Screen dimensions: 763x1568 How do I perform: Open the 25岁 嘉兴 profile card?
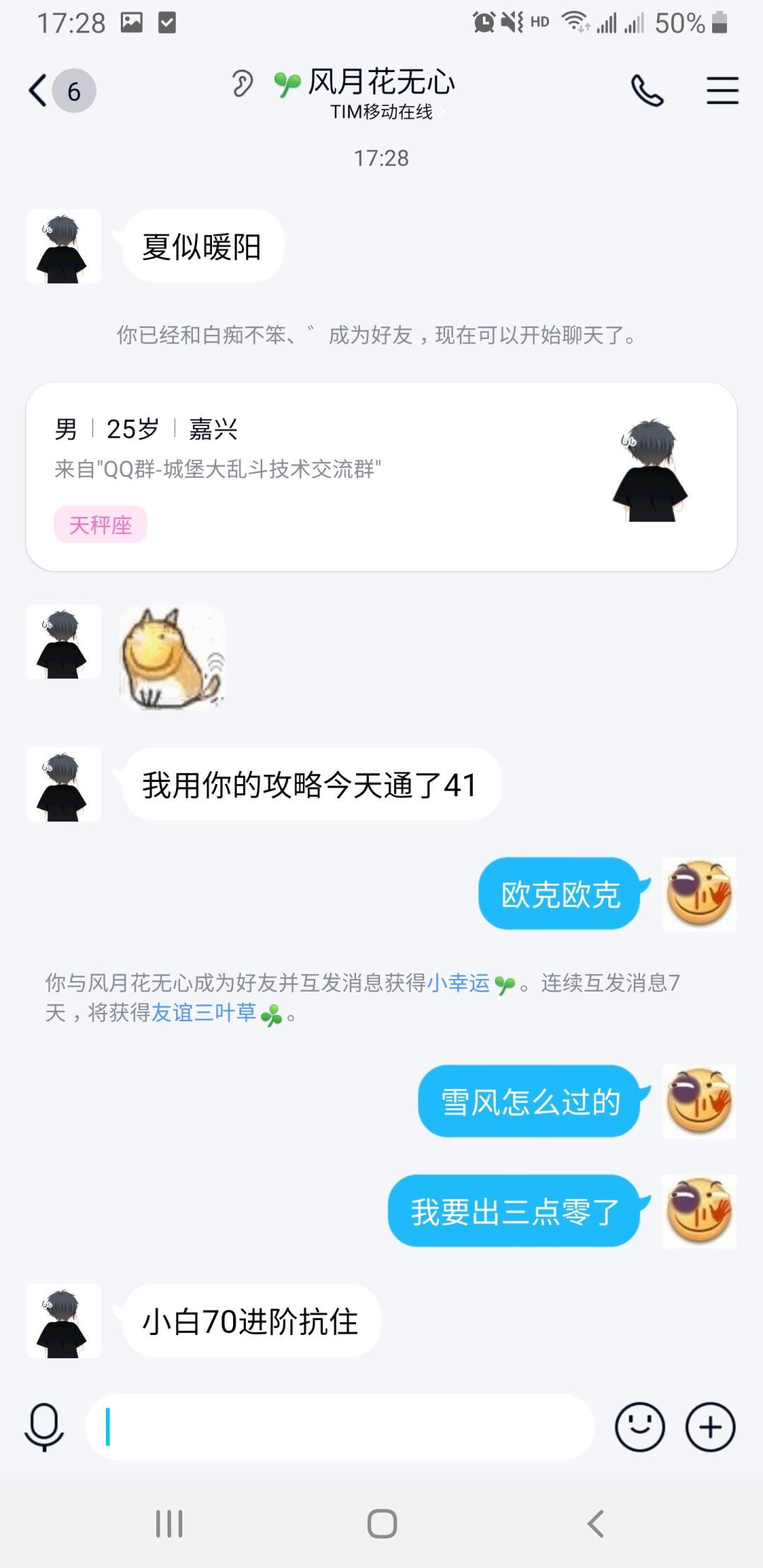coord(381,477)
